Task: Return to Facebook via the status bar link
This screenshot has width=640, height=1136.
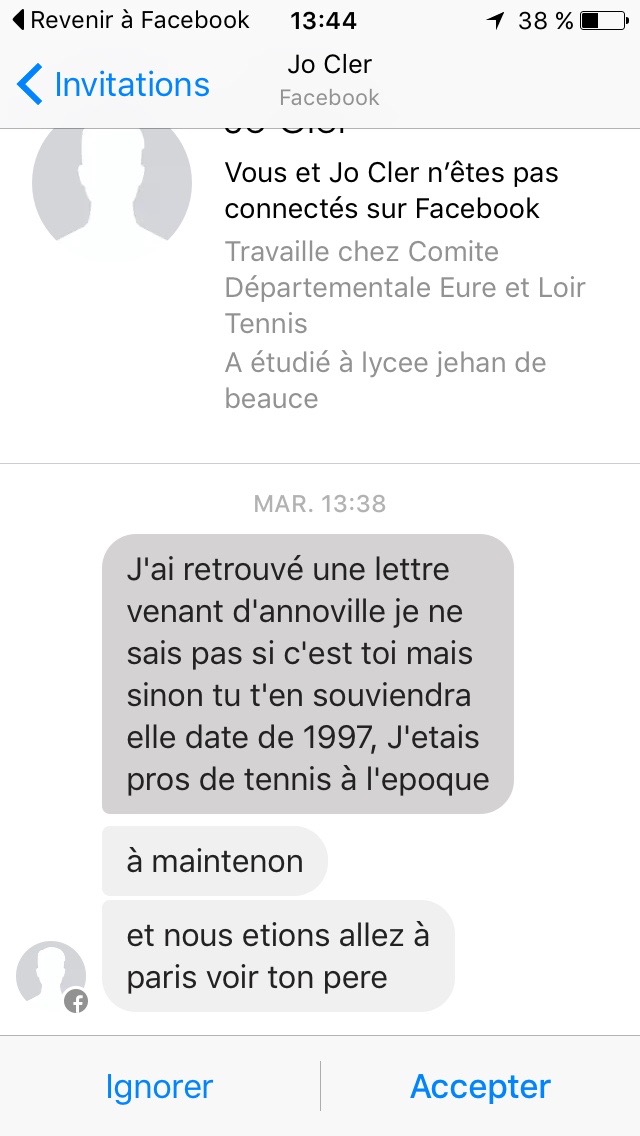Action: (x=130, y=20)
